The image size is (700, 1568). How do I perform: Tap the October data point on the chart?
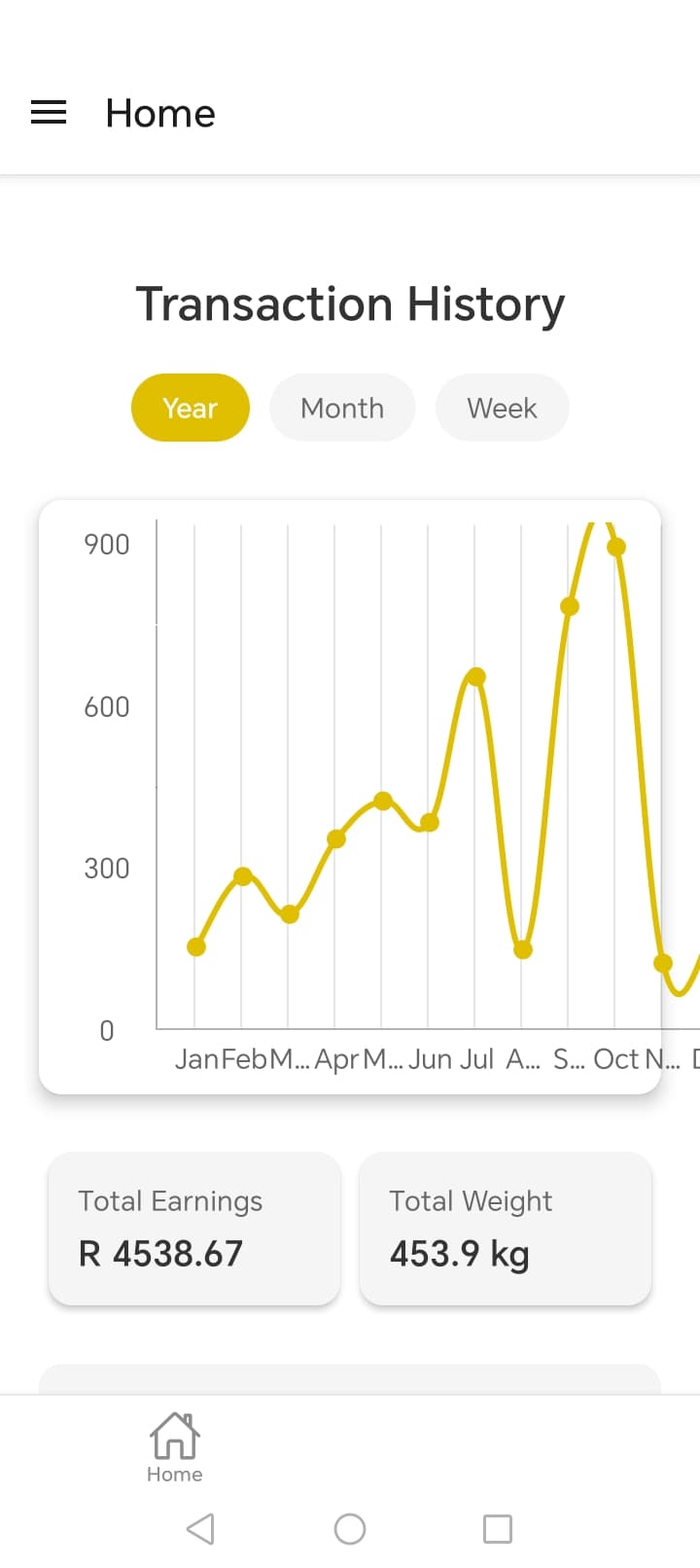616,548
